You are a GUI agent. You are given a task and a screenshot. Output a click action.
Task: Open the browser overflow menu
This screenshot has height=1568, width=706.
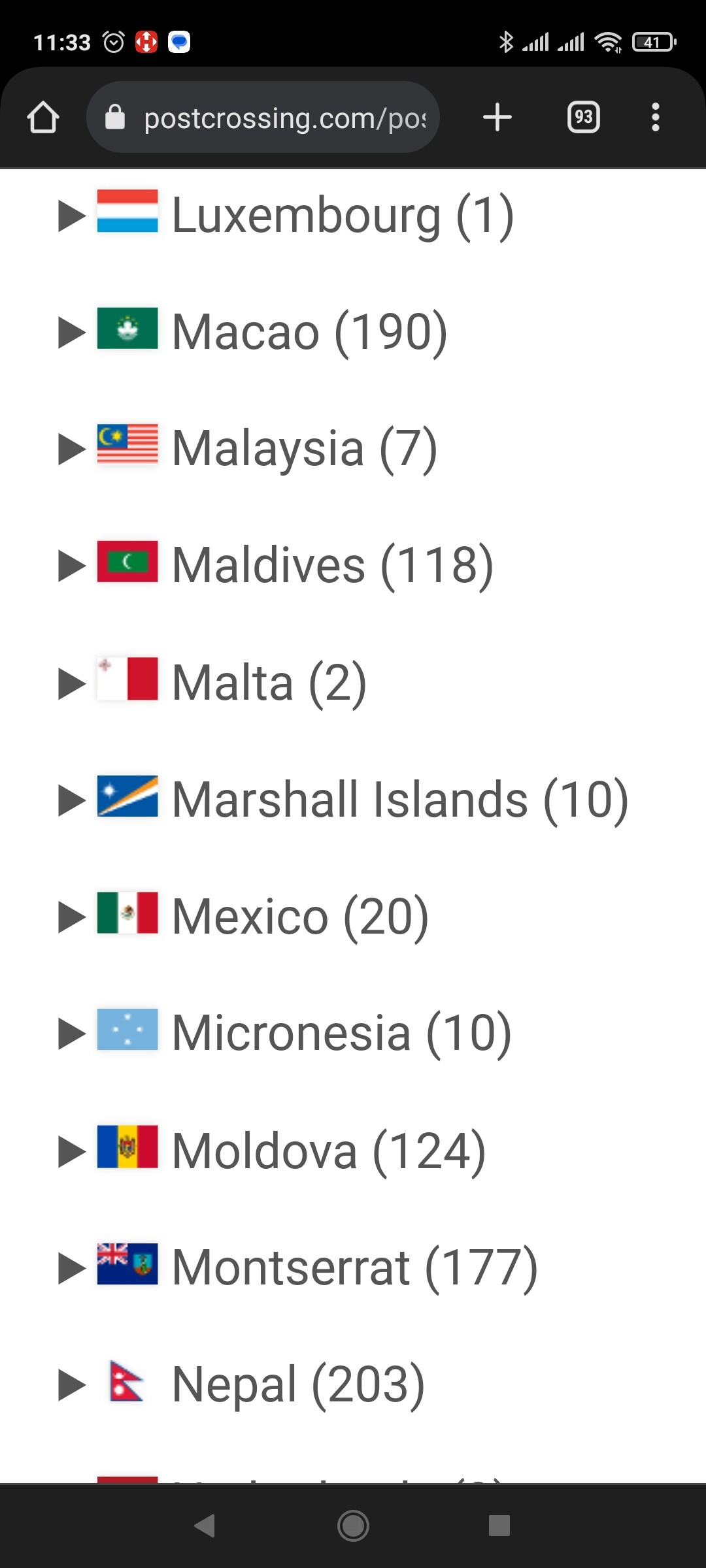[656, 118]
